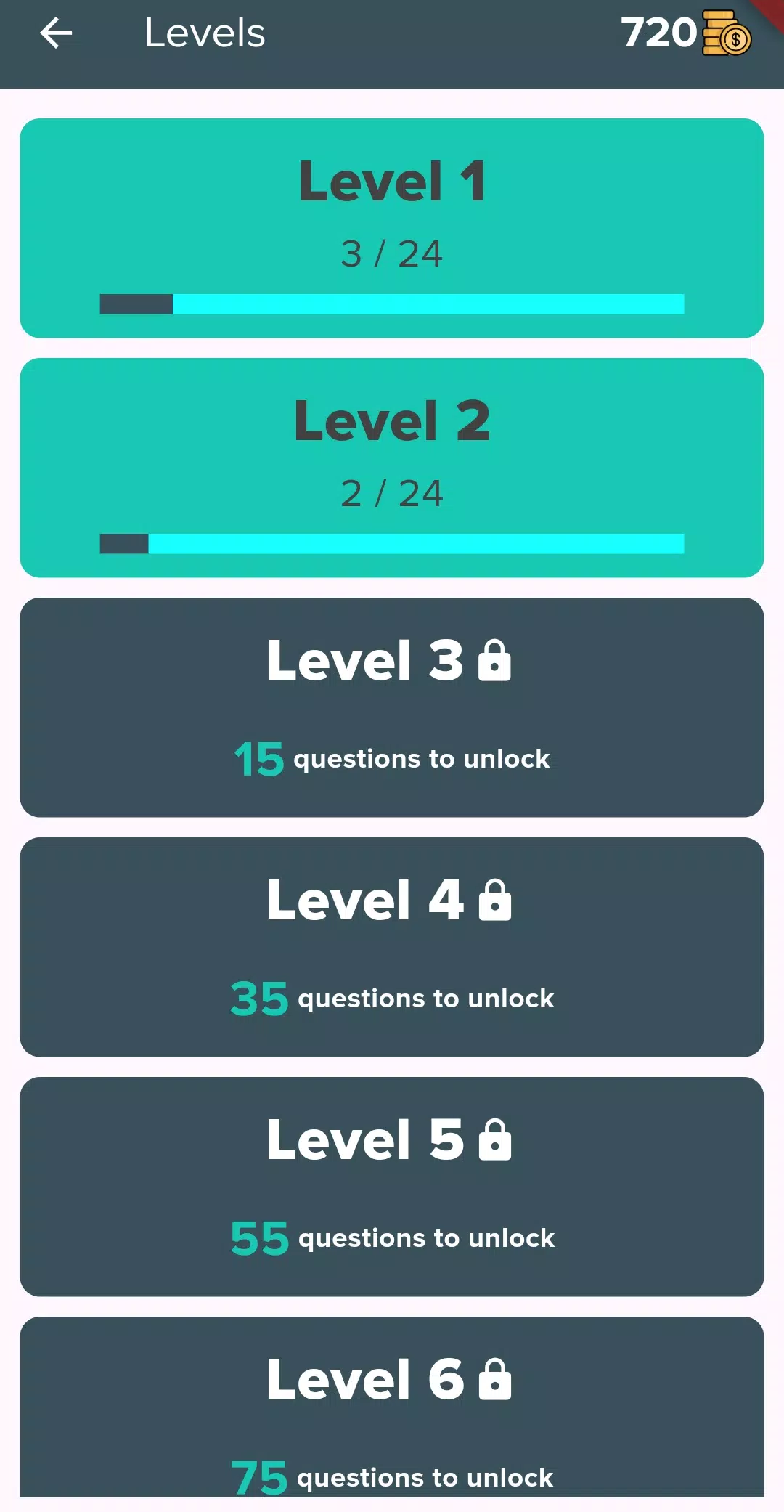
Task: Tap the 720 coins balance
Action: coord(686,33)
